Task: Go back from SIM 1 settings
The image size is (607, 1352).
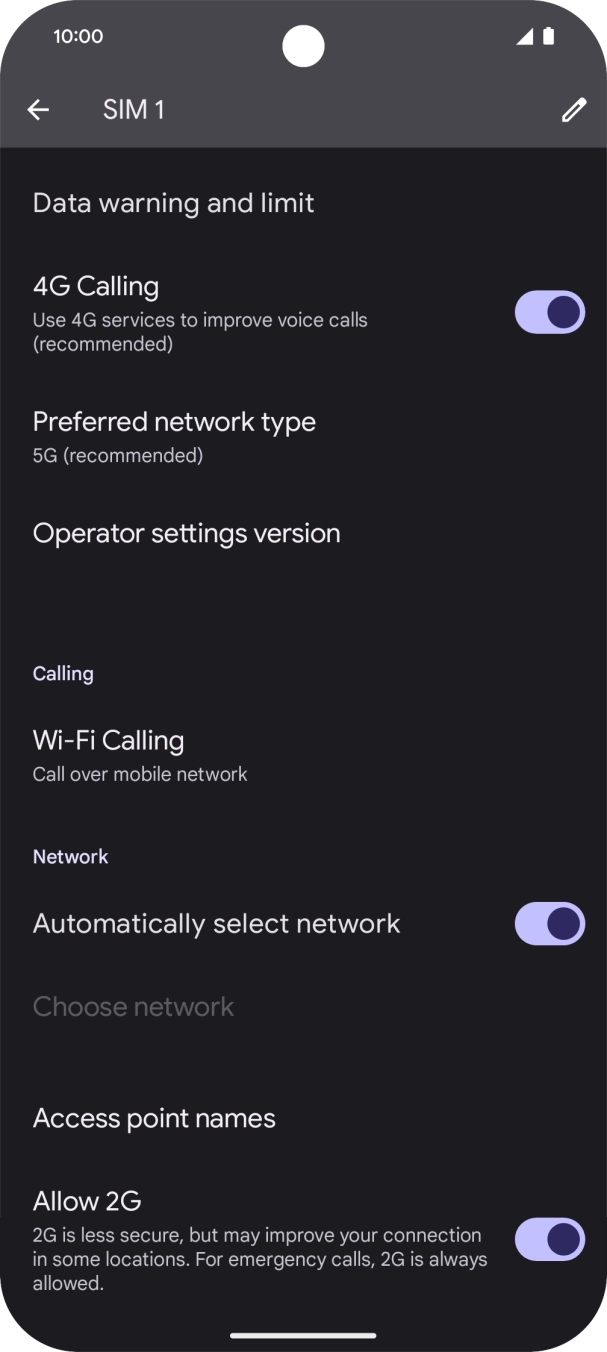Action: [x=38, y=110]
